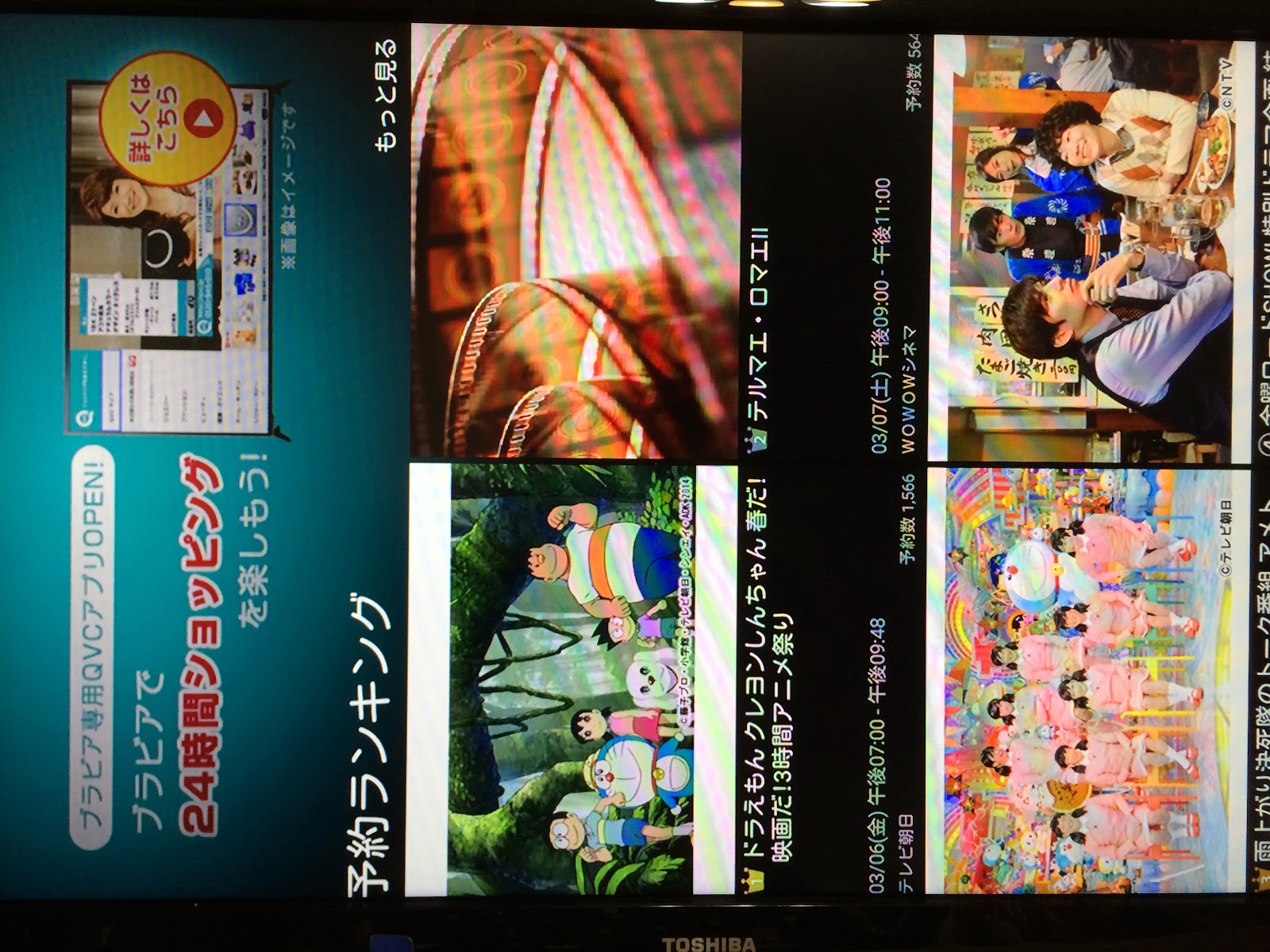Open the テルマエ・ロマエII program card
This screenshot has height=952, width=1270.
[x=575, y=242]
